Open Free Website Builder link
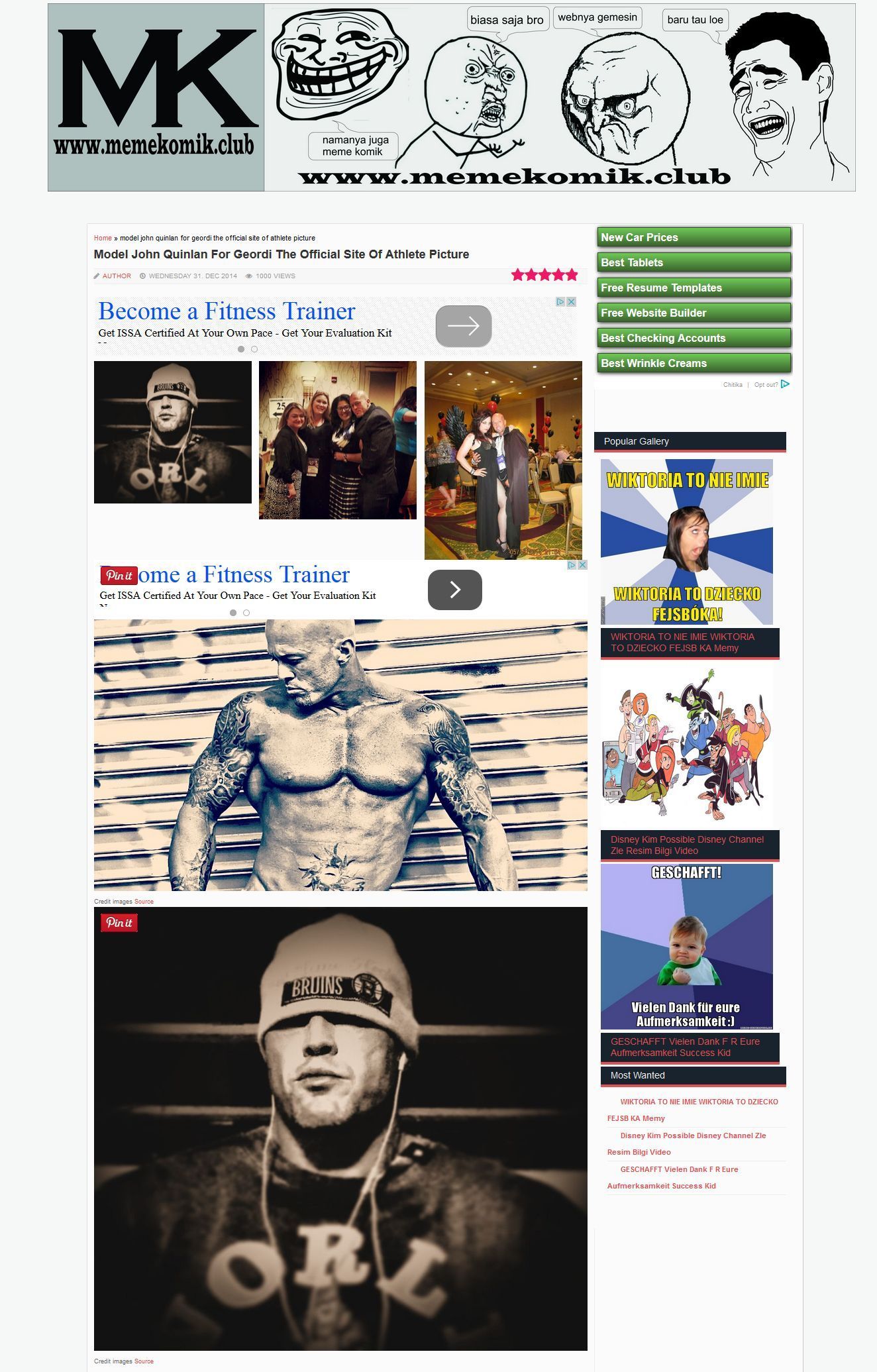877x1372 pixels. [x=694, y=313]
